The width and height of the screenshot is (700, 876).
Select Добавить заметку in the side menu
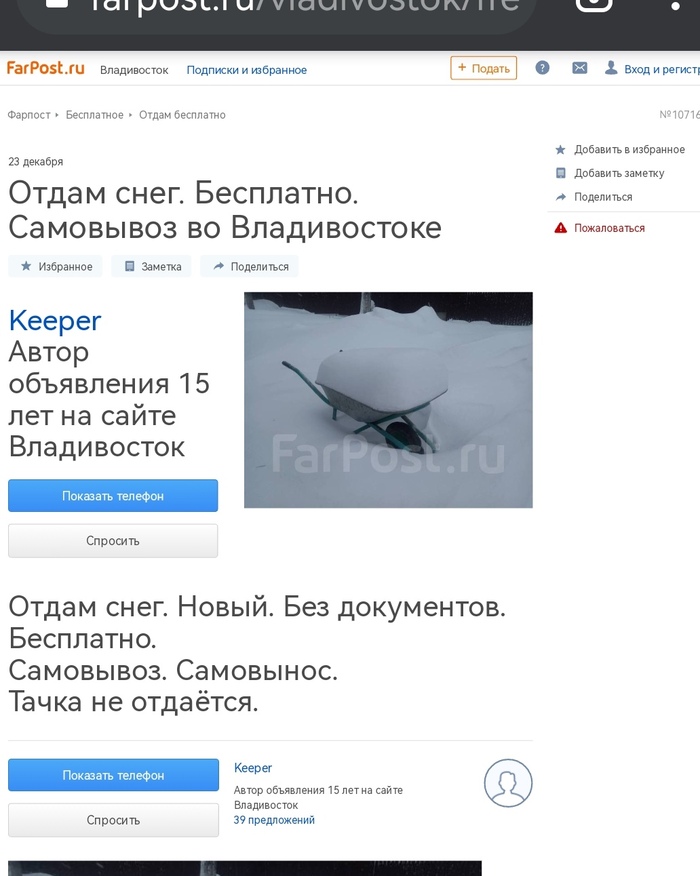tap(618, 173)
